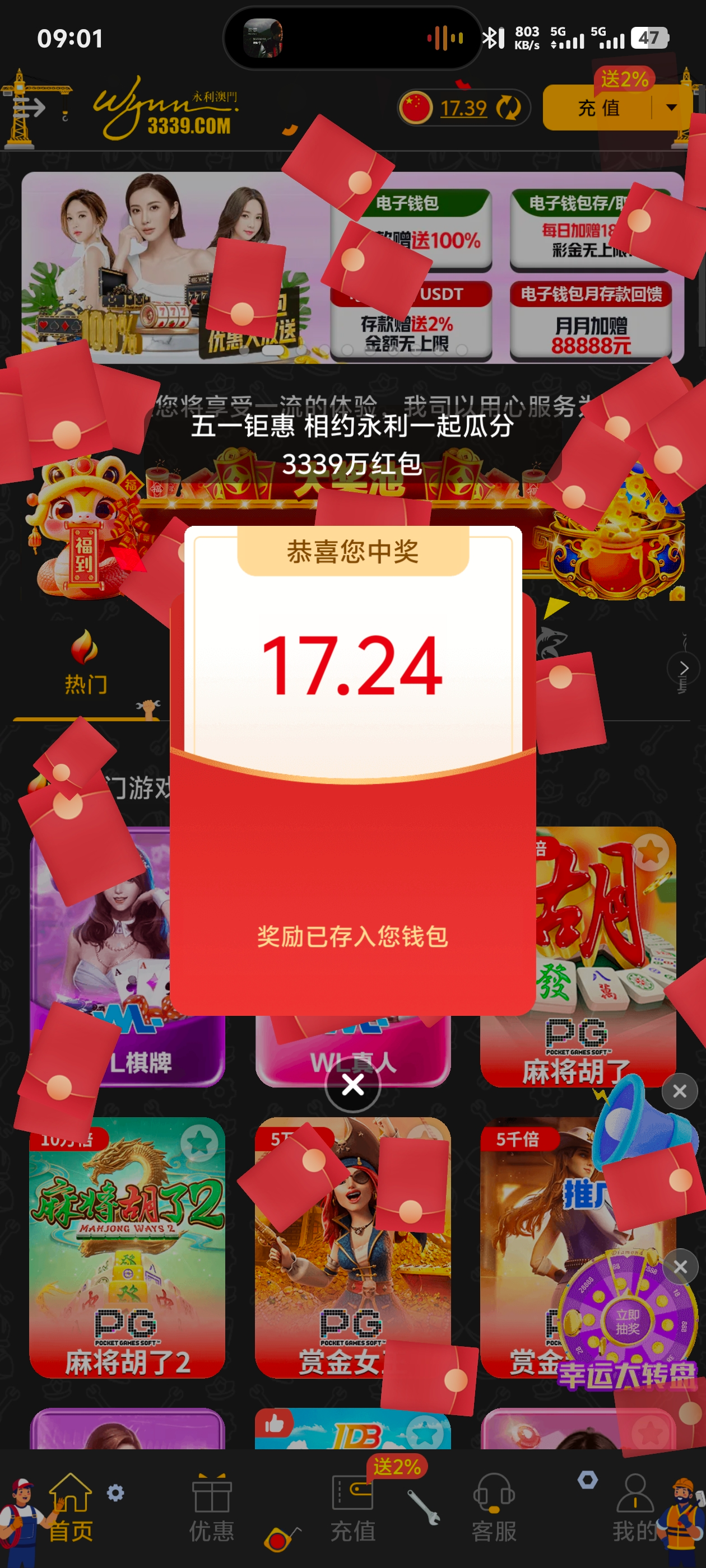Open the 麻将胡了2 game card

[127, 1248]
